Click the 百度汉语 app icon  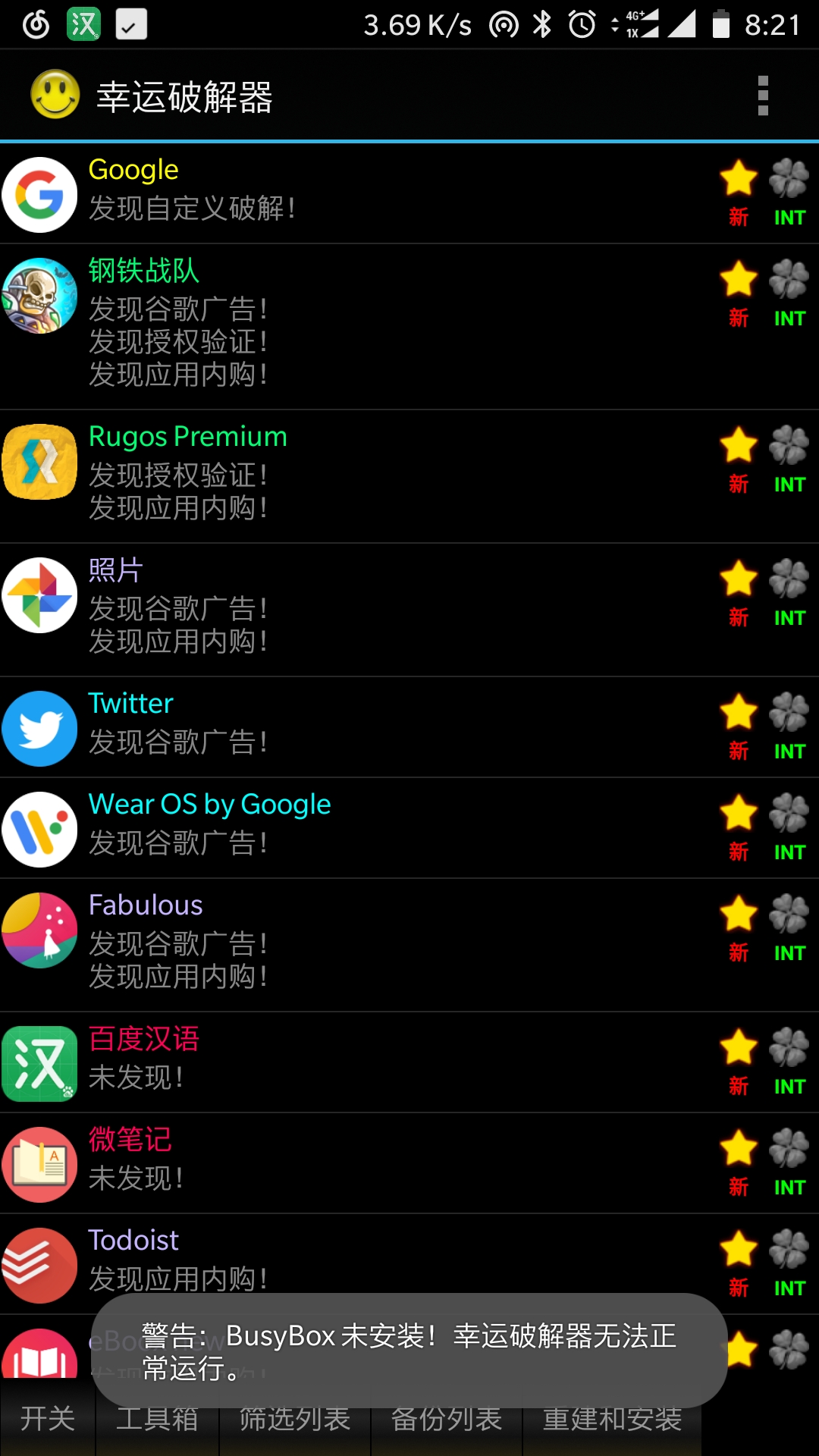[39, 1063]
